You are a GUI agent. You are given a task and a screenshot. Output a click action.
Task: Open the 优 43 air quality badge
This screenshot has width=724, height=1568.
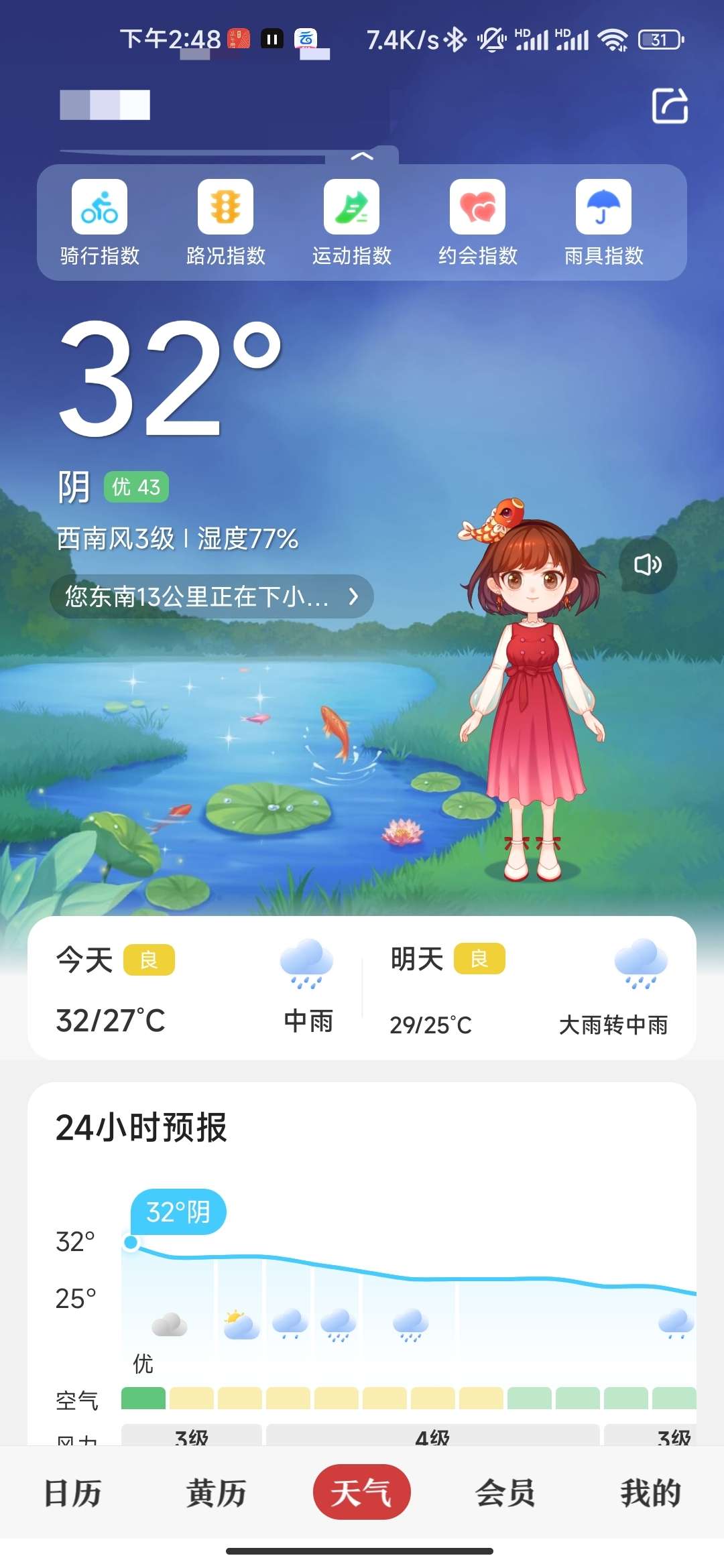tap(136, 487)
